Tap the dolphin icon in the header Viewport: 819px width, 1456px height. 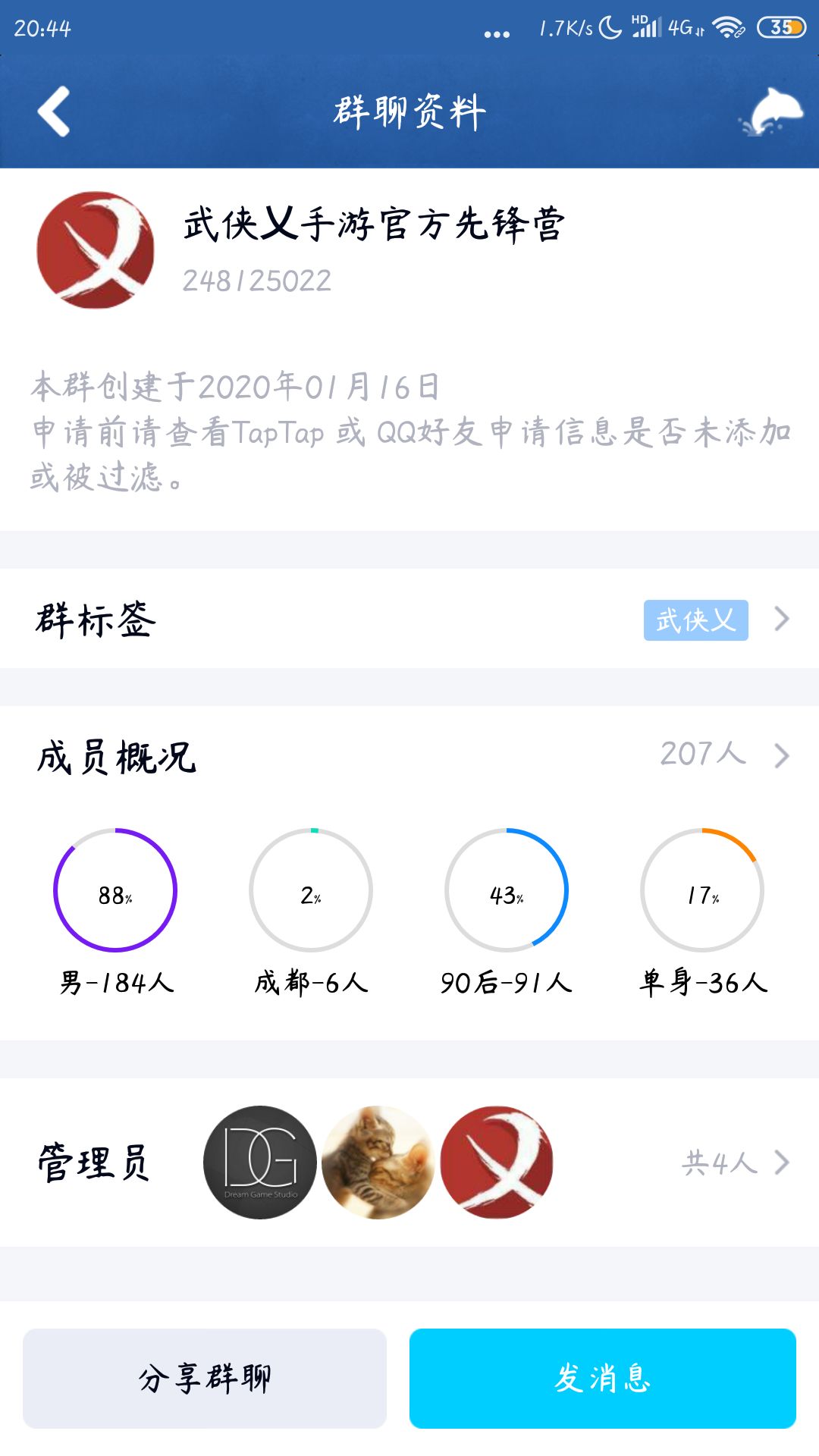771,113
